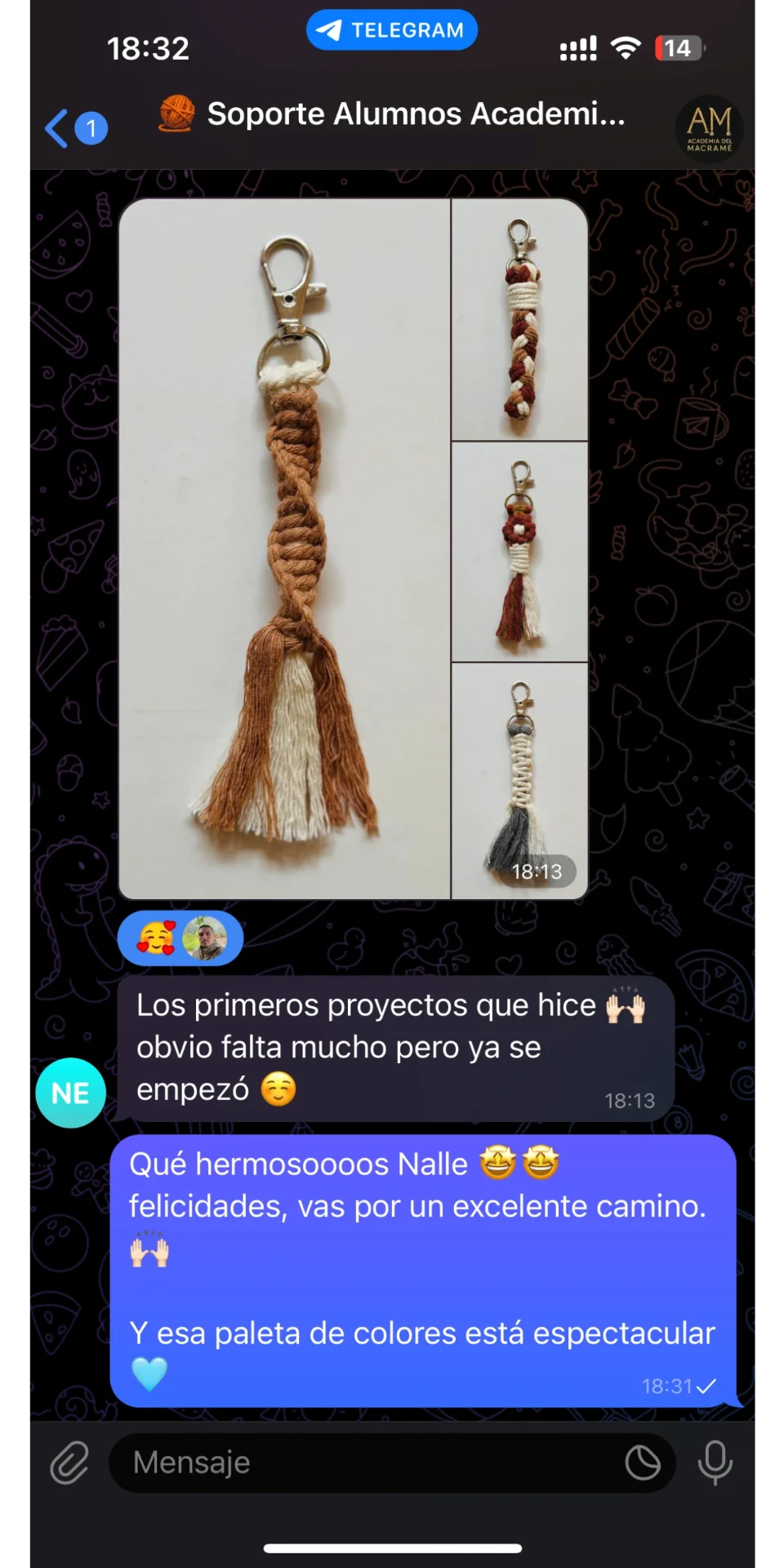This screenshot has width=784, height=1568.
Task: Open the red flower keychain photo
Action: (520, 552)
